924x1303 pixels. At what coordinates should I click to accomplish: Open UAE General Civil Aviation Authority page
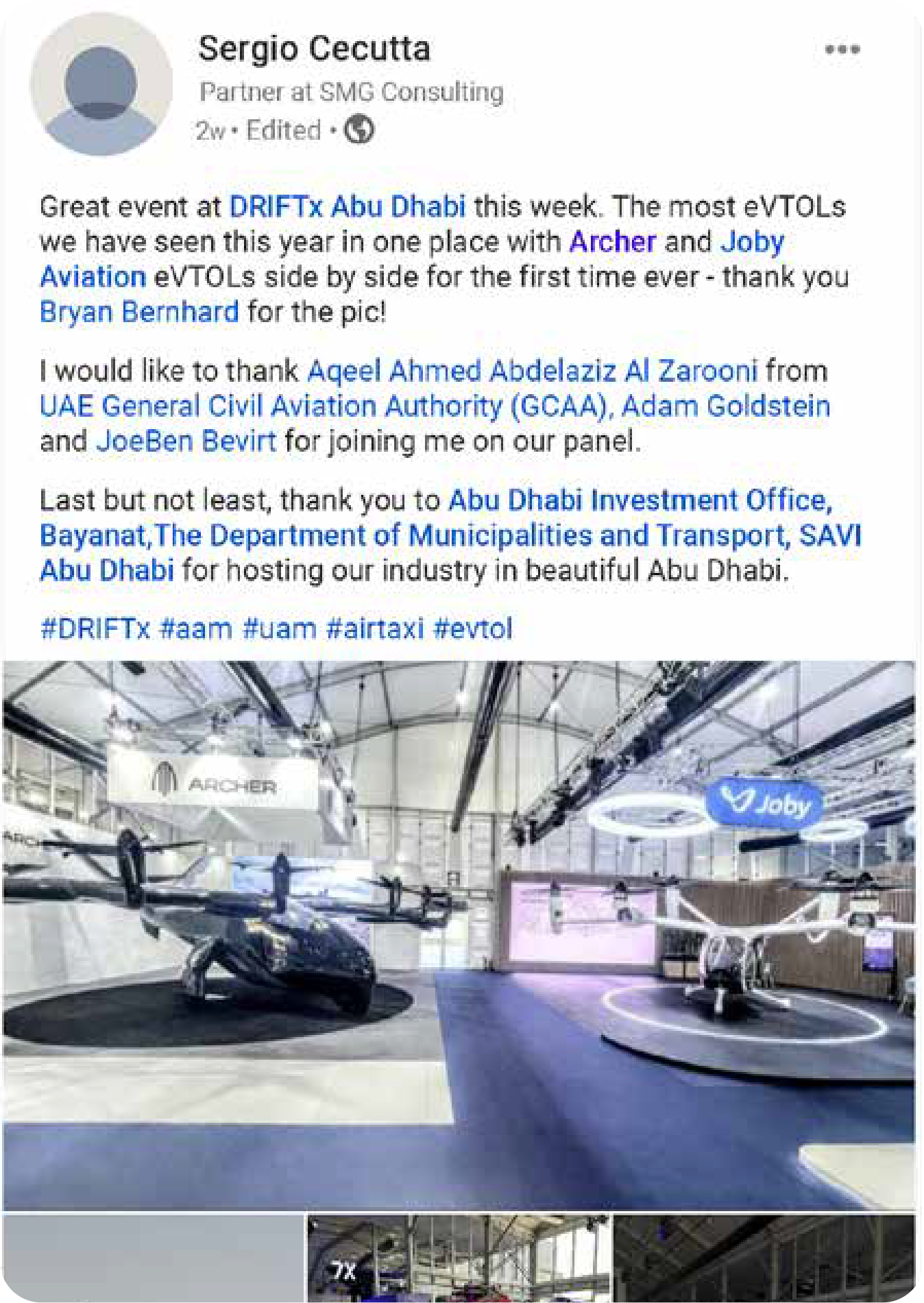click(322, 406)
